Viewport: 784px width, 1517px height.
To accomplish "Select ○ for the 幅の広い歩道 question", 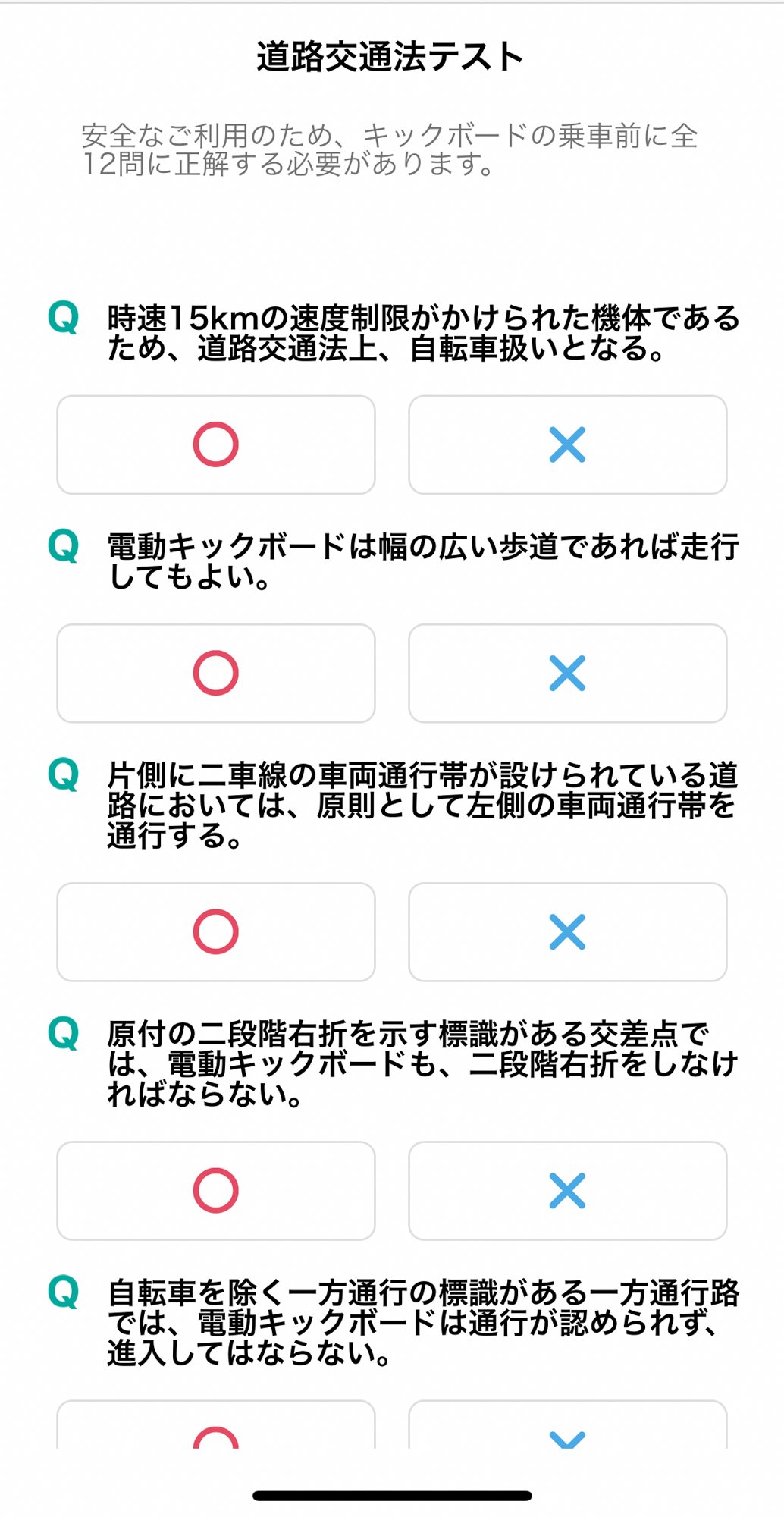I will 216,673.
